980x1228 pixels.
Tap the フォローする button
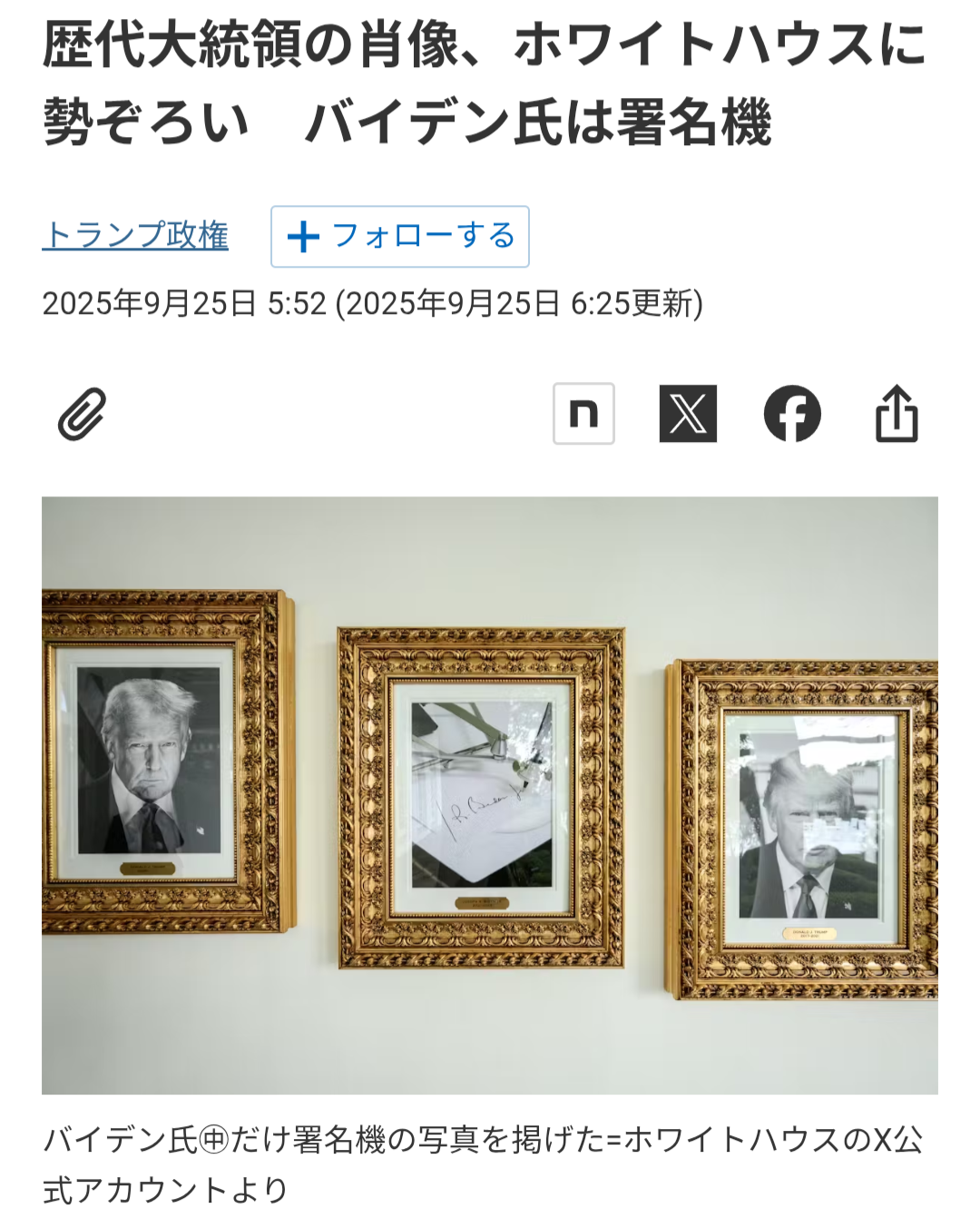pyautogui.click(x=400, y=237)
